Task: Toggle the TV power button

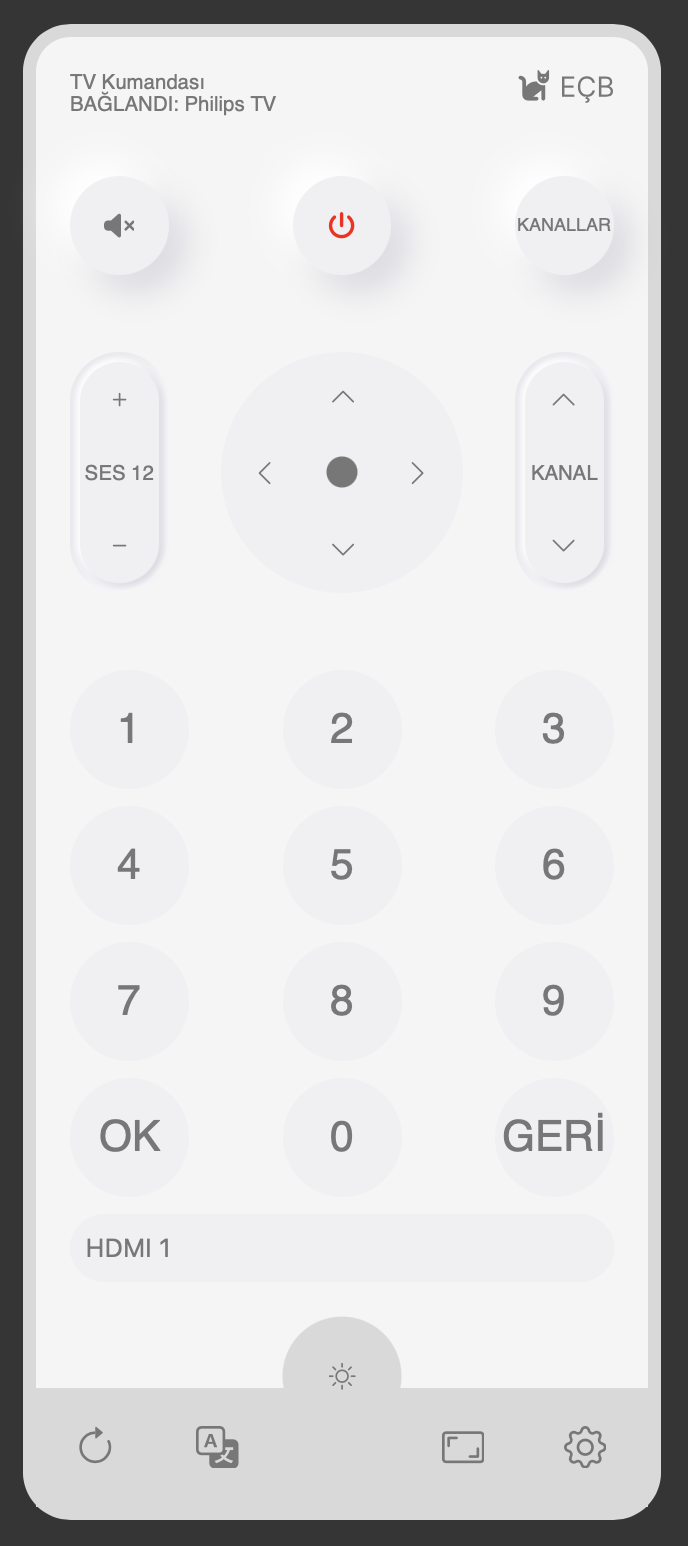Action: point(342,226)
